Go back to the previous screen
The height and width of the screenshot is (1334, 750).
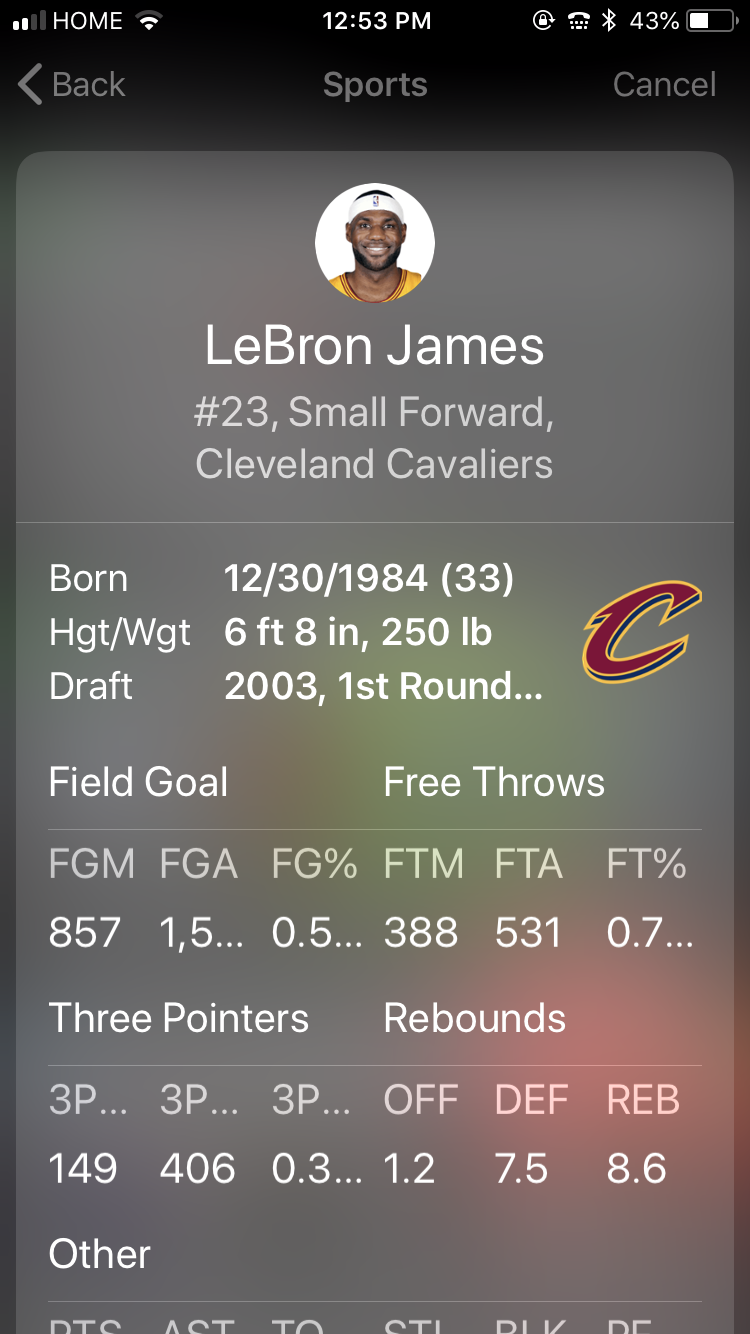72,85
